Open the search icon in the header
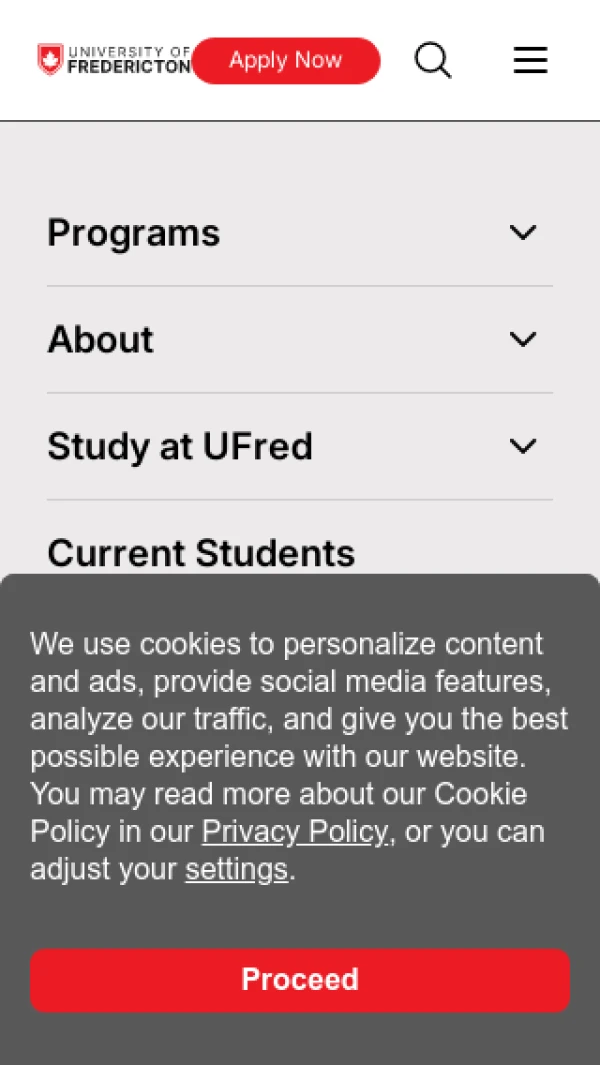The width and height of the screenshot is (600, 1065). (x=433, y=61)
